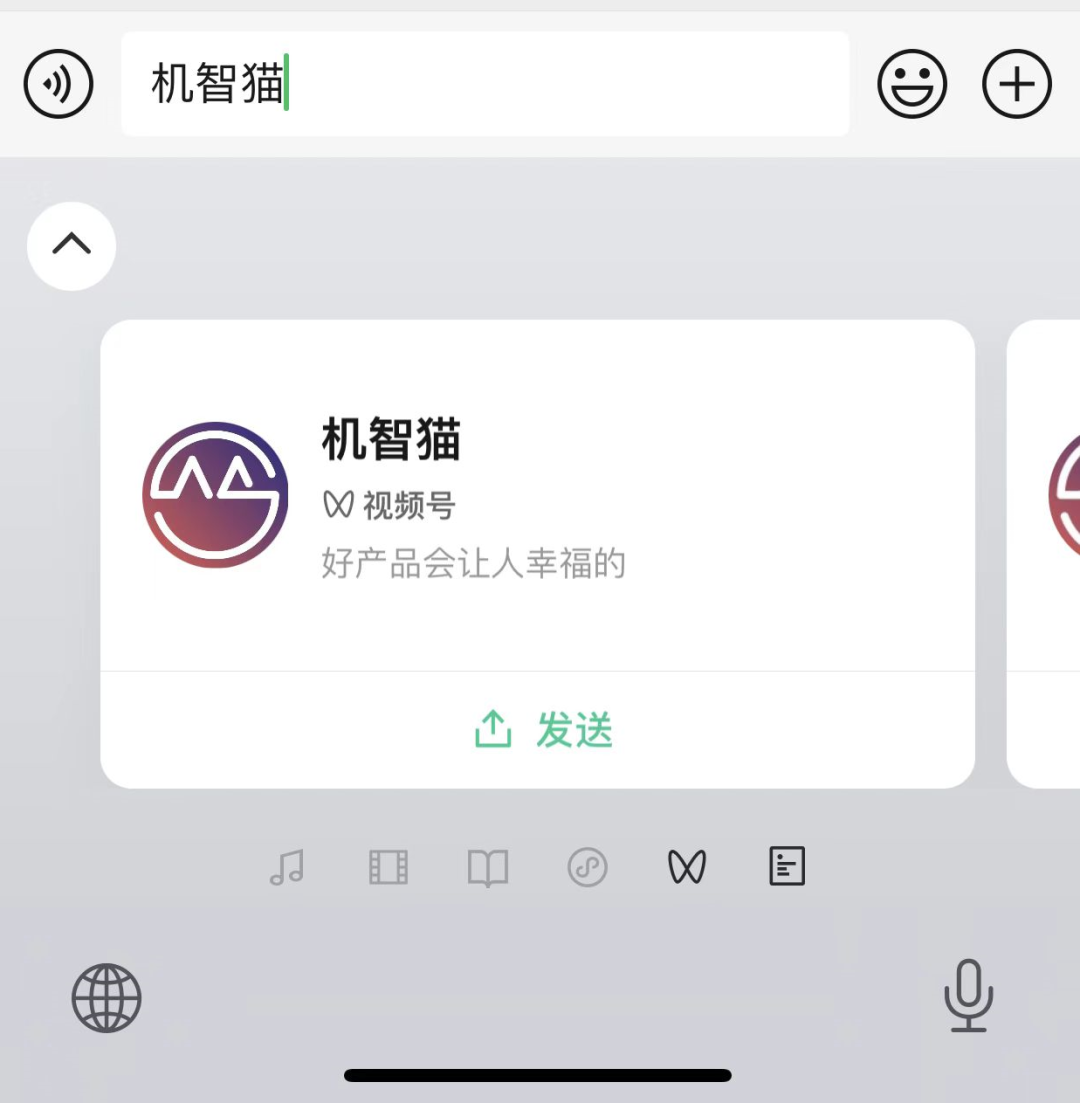Switch to the mini program category
Image resolution: width=1080 pixels, height=1103 pixels.
[x=588, y=867]
